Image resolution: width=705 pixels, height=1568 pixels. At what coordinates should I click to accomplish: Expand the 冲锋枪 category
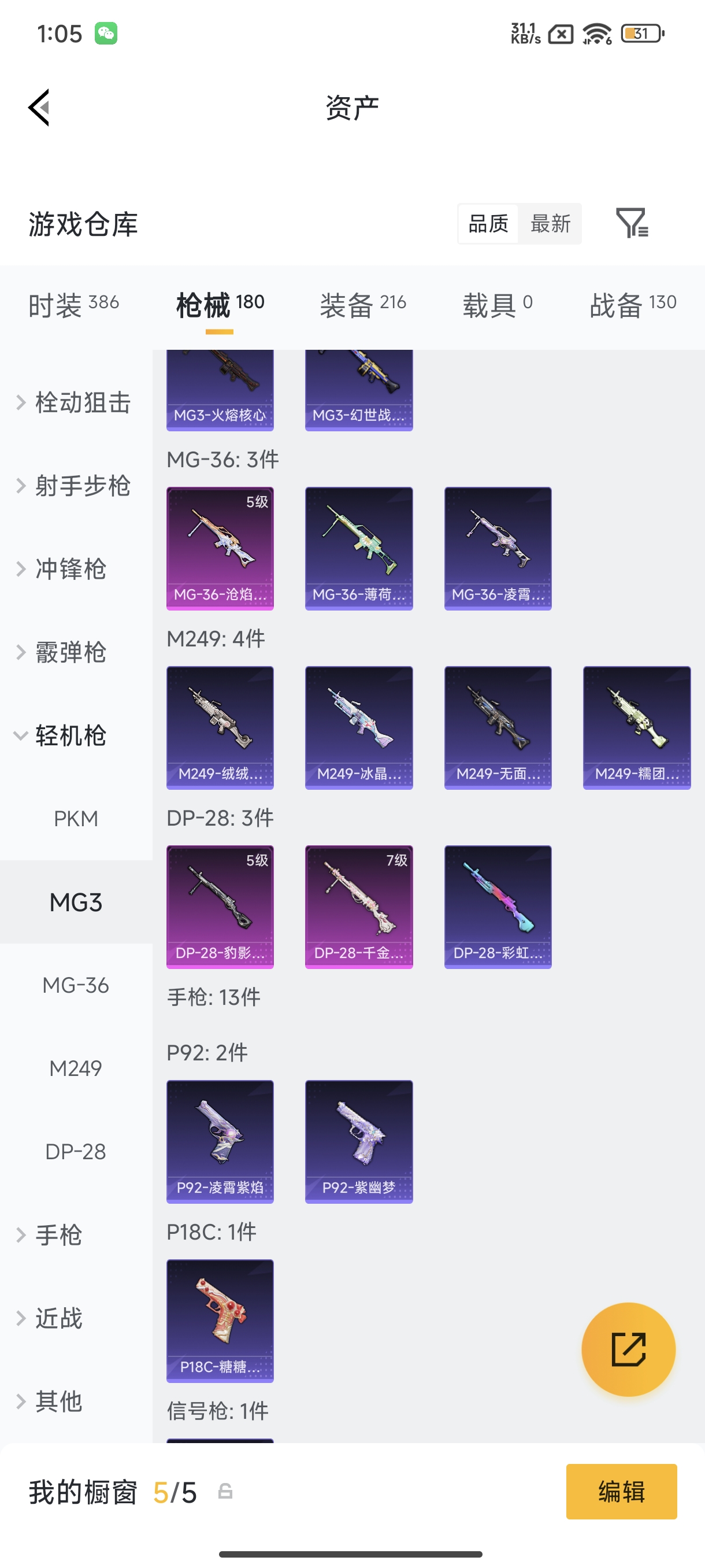point(70,569)
